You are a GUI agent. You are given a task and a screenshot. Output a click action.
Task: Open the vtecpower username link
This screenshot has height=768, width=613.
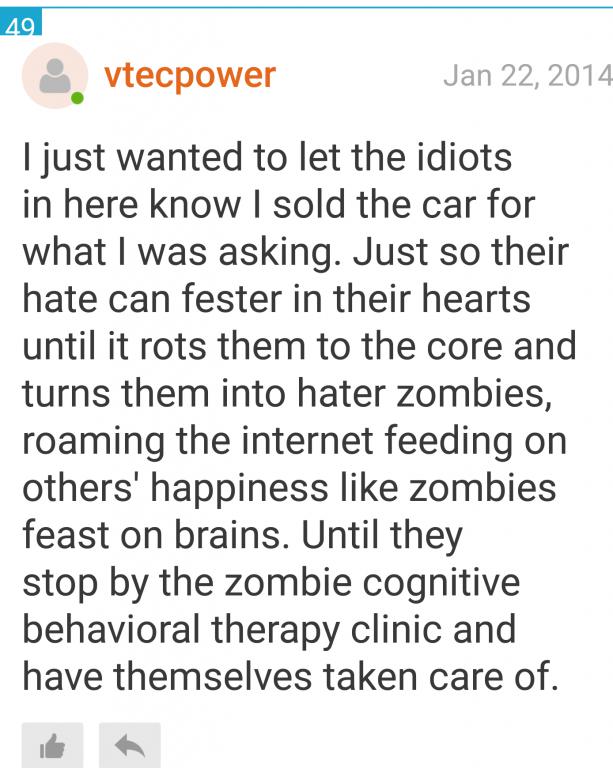click(x=190, y=75)
